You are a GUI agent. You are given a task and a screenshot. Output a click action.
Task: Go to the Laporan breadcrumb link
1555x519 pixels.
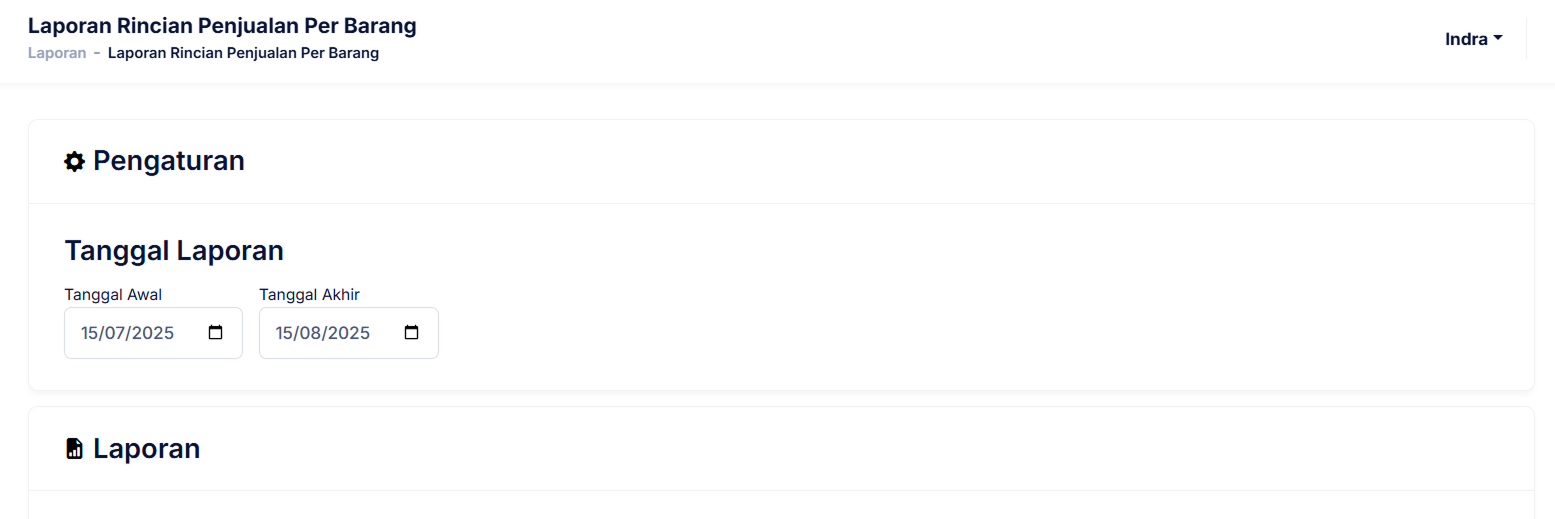tap(57, 53)
